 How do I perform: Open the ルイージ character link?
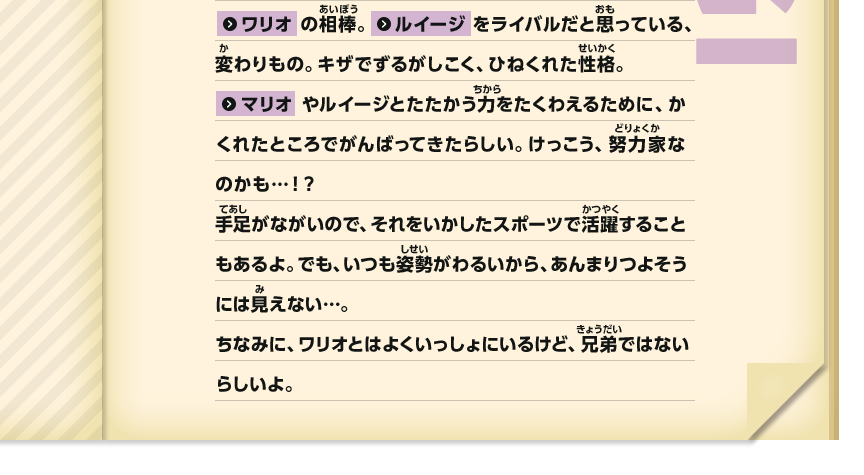coord(421,24)
